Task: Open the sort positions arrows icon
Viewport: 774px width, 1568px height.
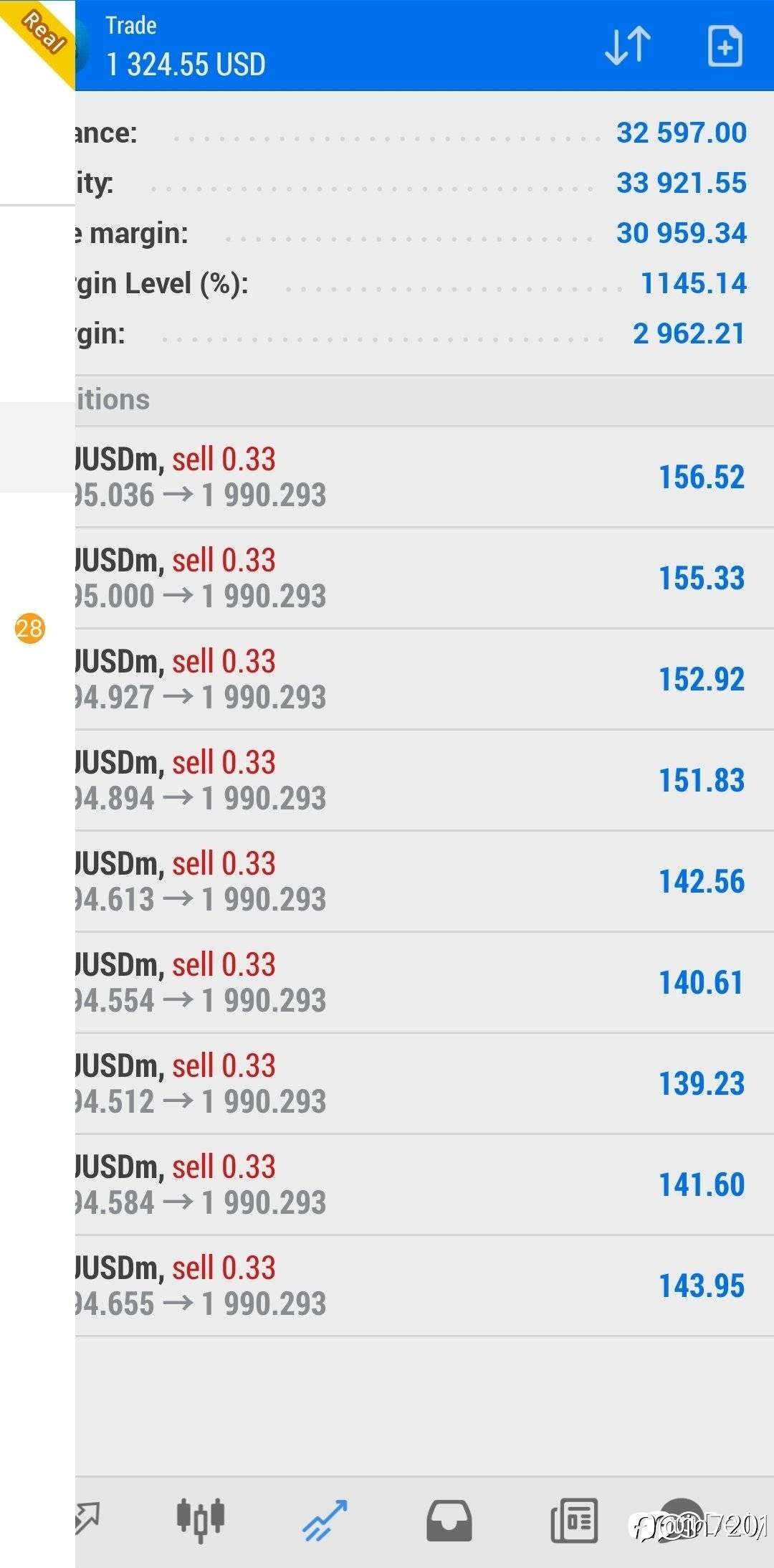Action: (628, 47)
